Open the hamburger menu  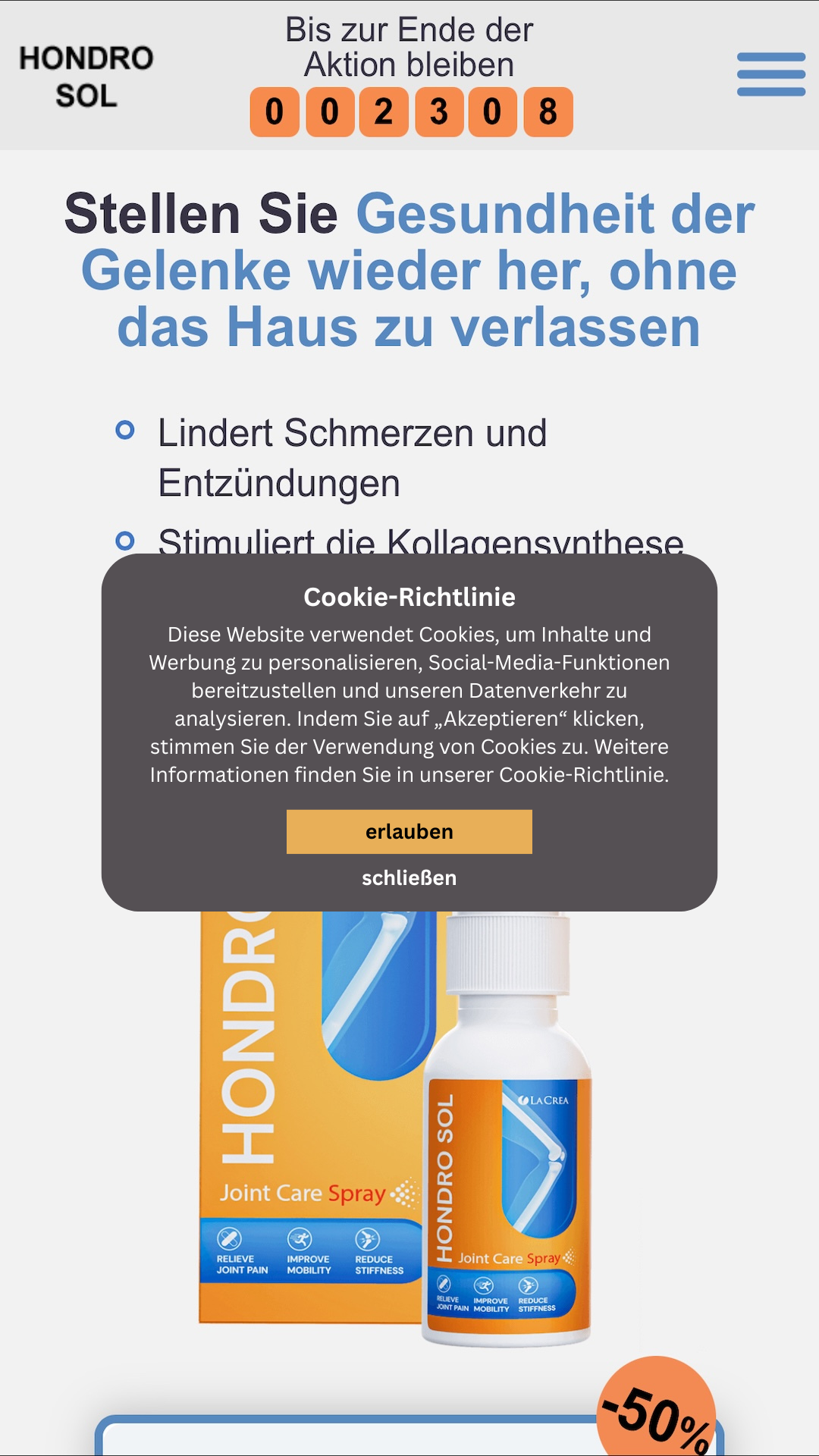(x=770, y=74)
